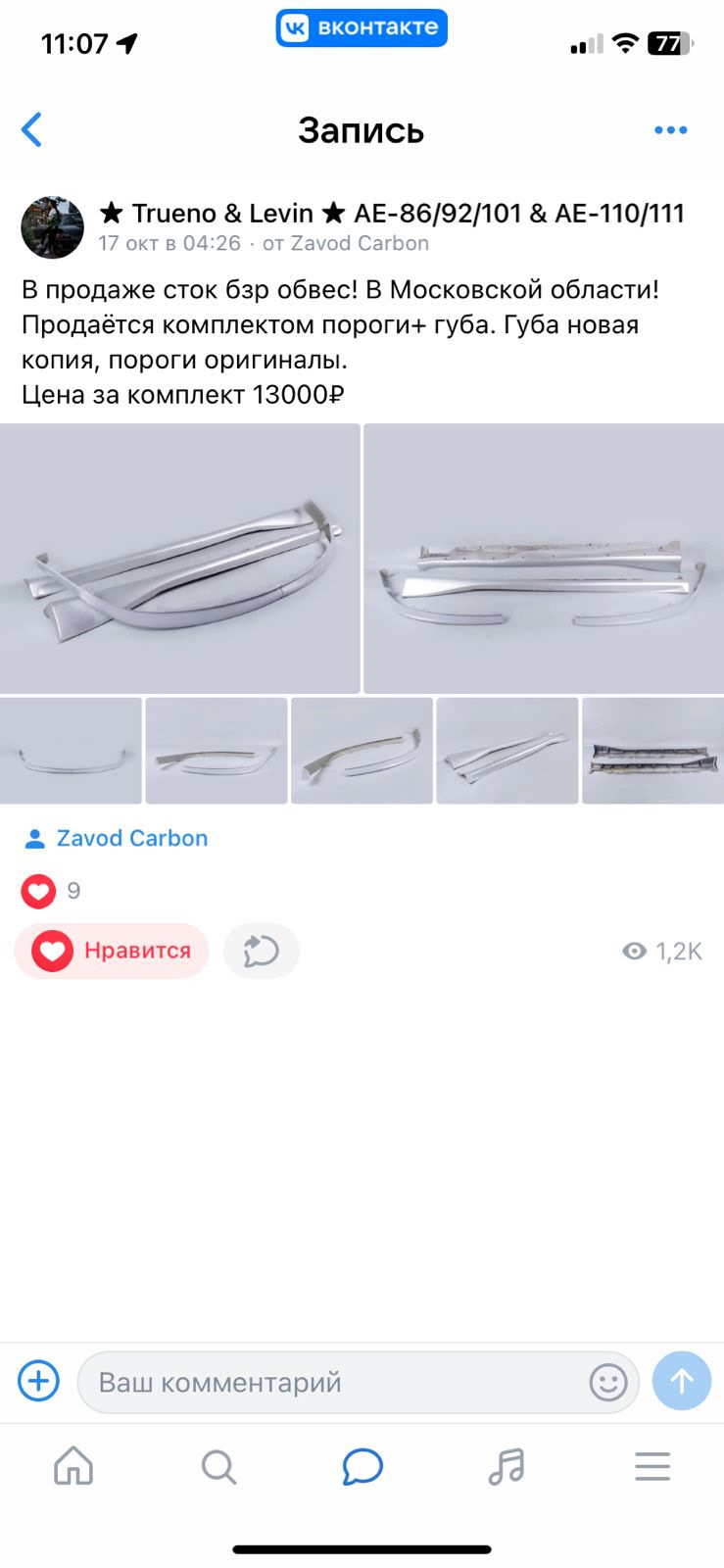The image size is (724, 1568).
Task: Share the post with the repost arrow
Action: pos(261,951)
